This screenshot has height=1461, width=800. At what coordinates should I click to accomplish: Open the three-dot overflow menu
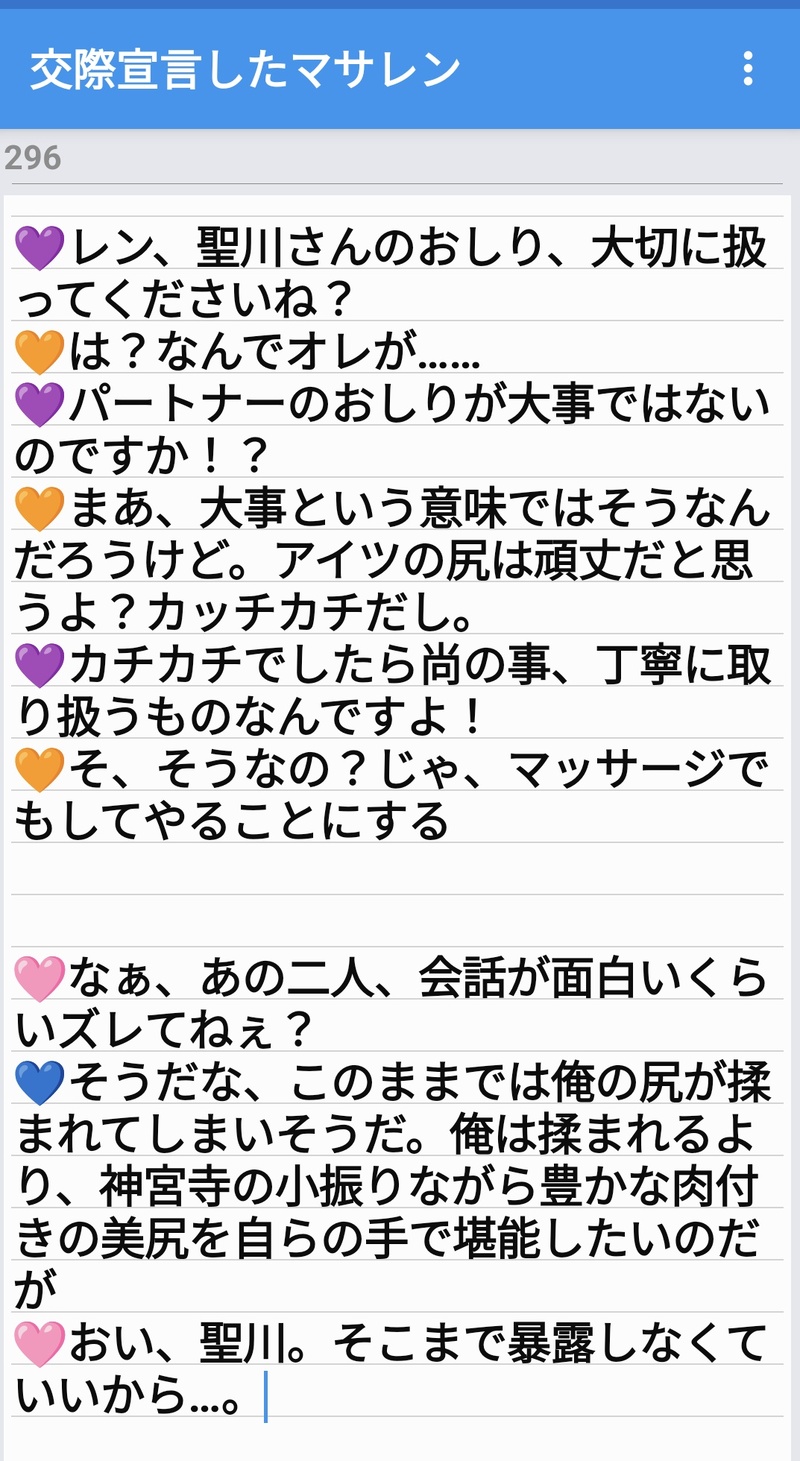coord(747,69)
